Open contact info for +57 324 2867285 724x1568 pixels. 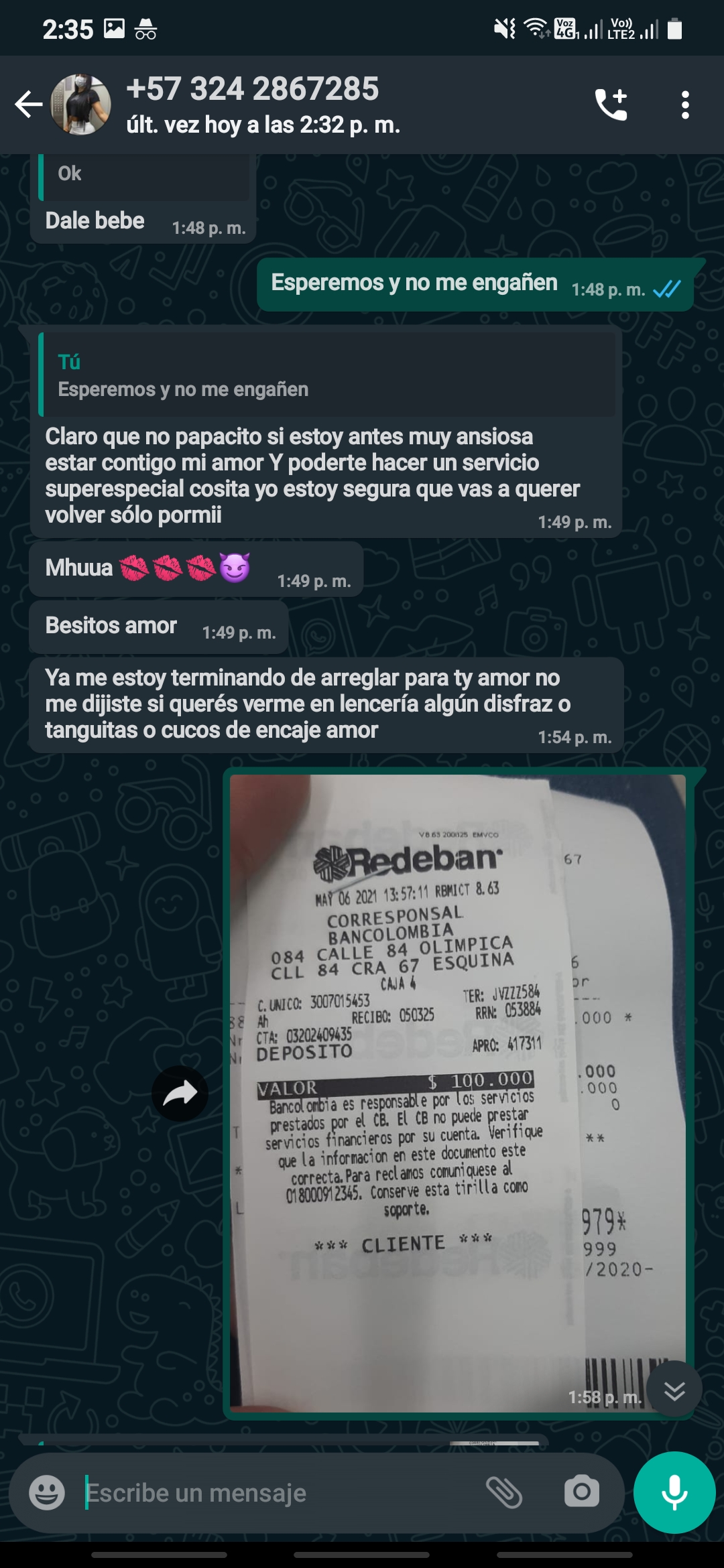263,105
